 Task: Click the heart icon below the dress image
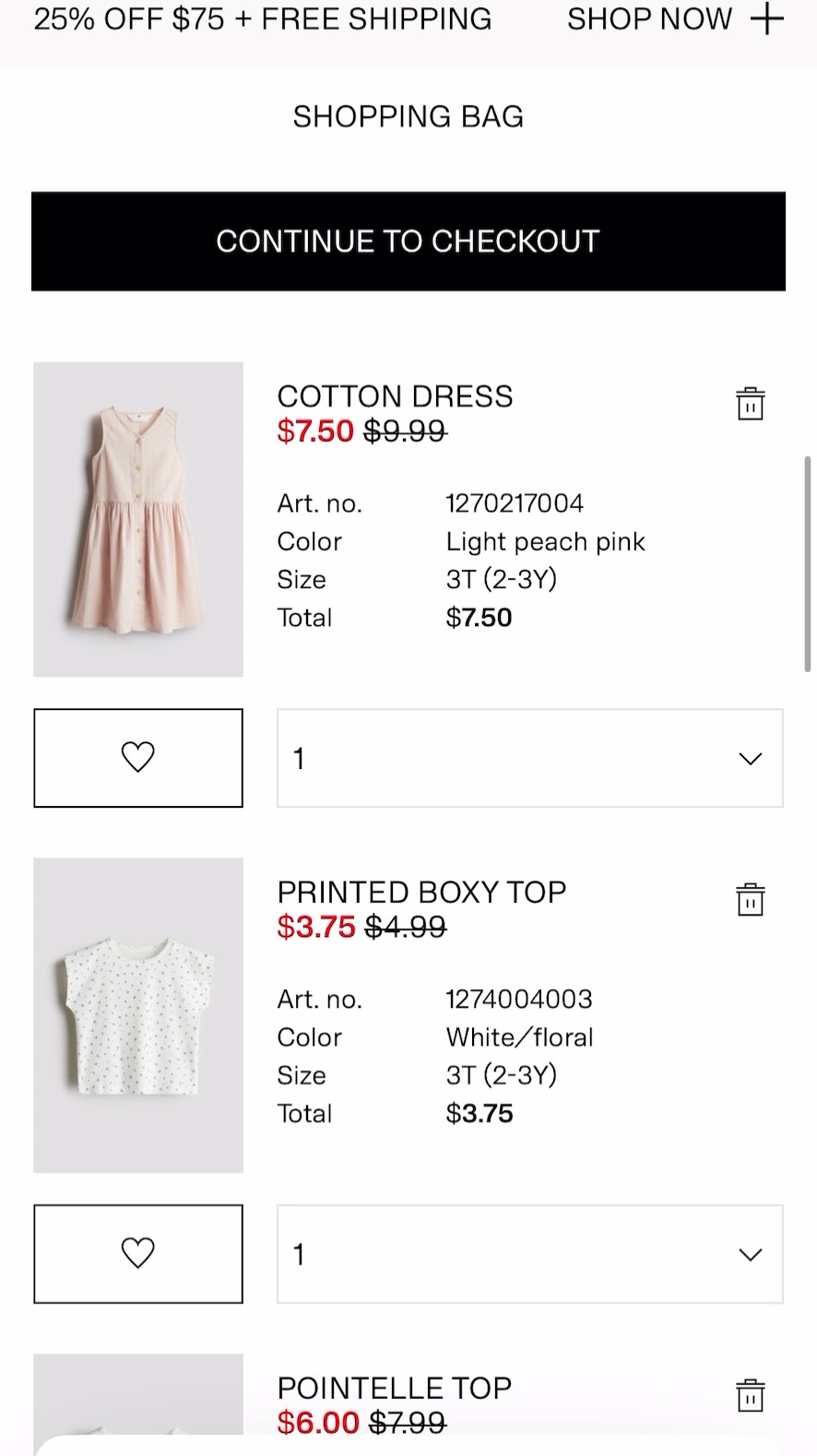click(137, 757)
